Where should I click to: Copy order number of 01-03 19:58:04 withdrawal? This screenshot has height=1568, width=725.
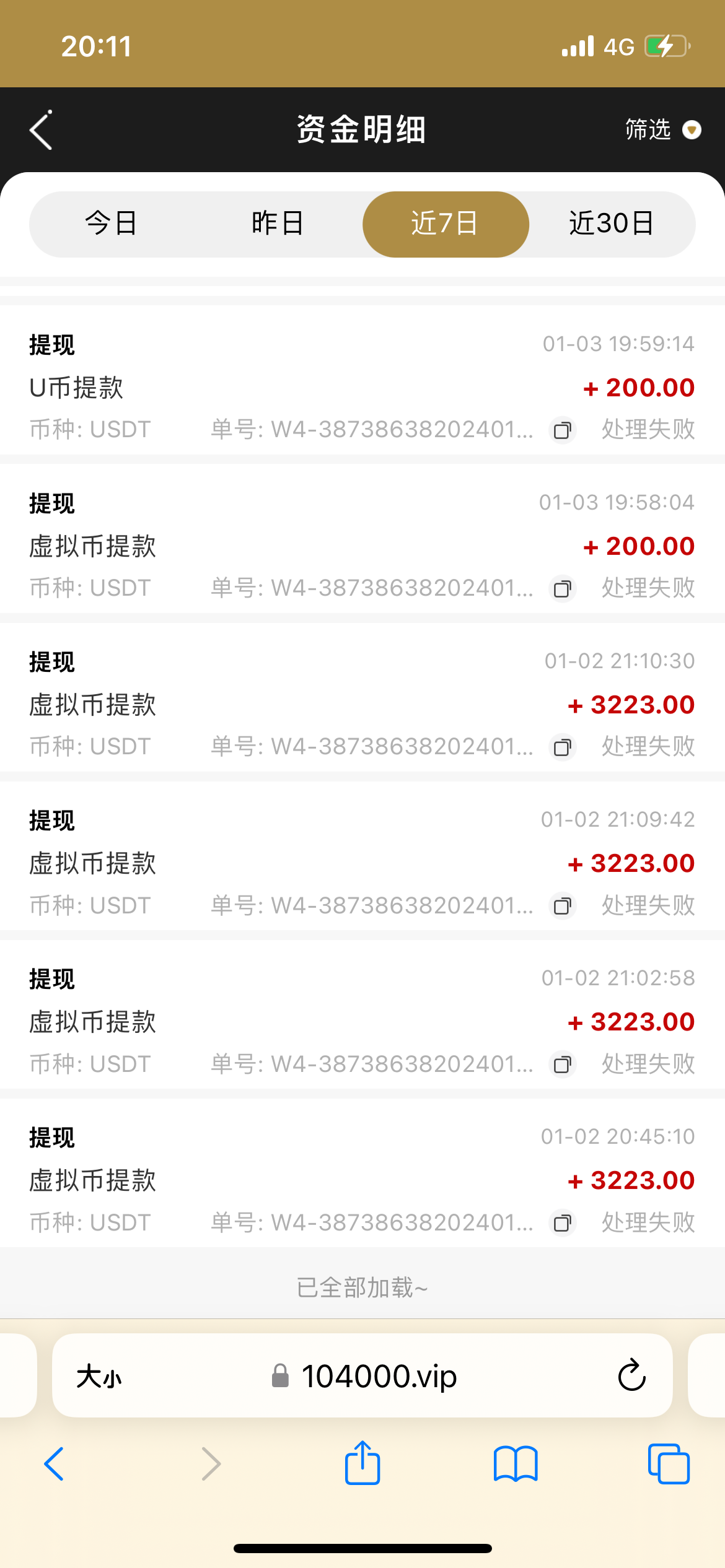click(563, 588)
